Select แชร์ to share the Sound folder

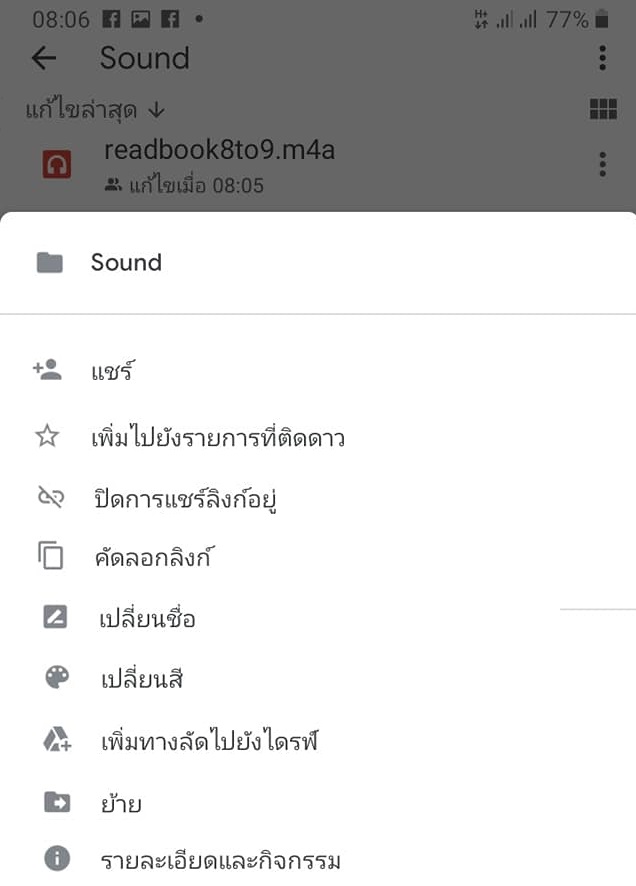[112, 374]
